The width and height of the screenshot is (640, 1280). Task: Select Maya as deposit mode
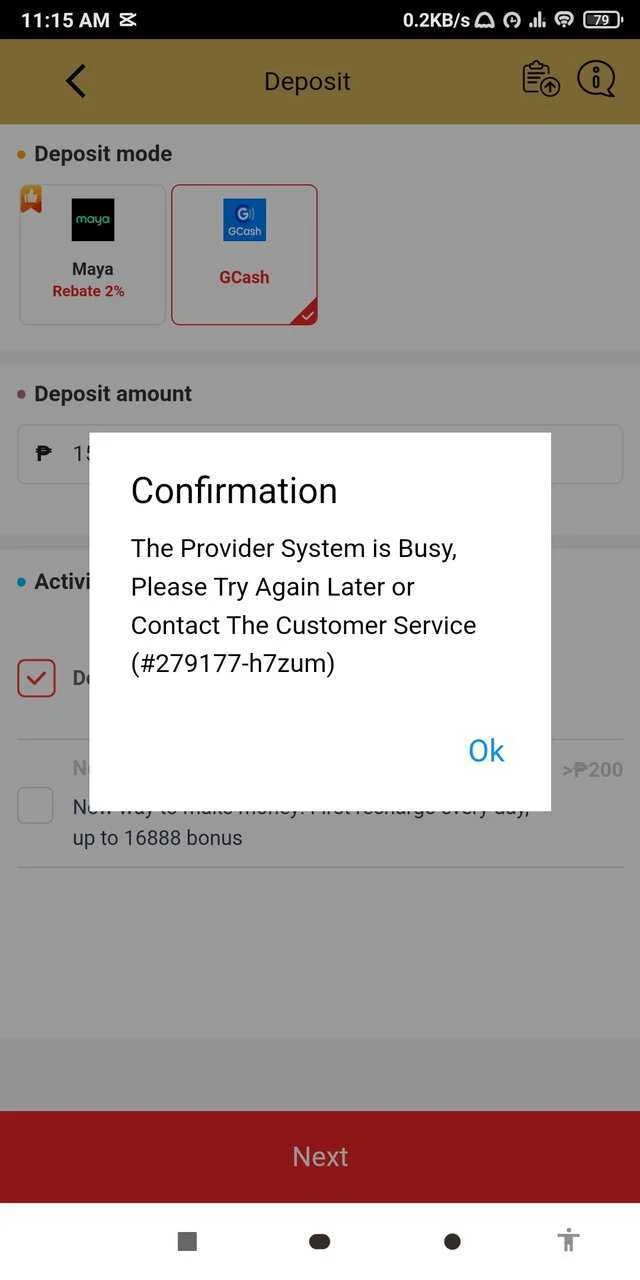click(x=92, y=254)
